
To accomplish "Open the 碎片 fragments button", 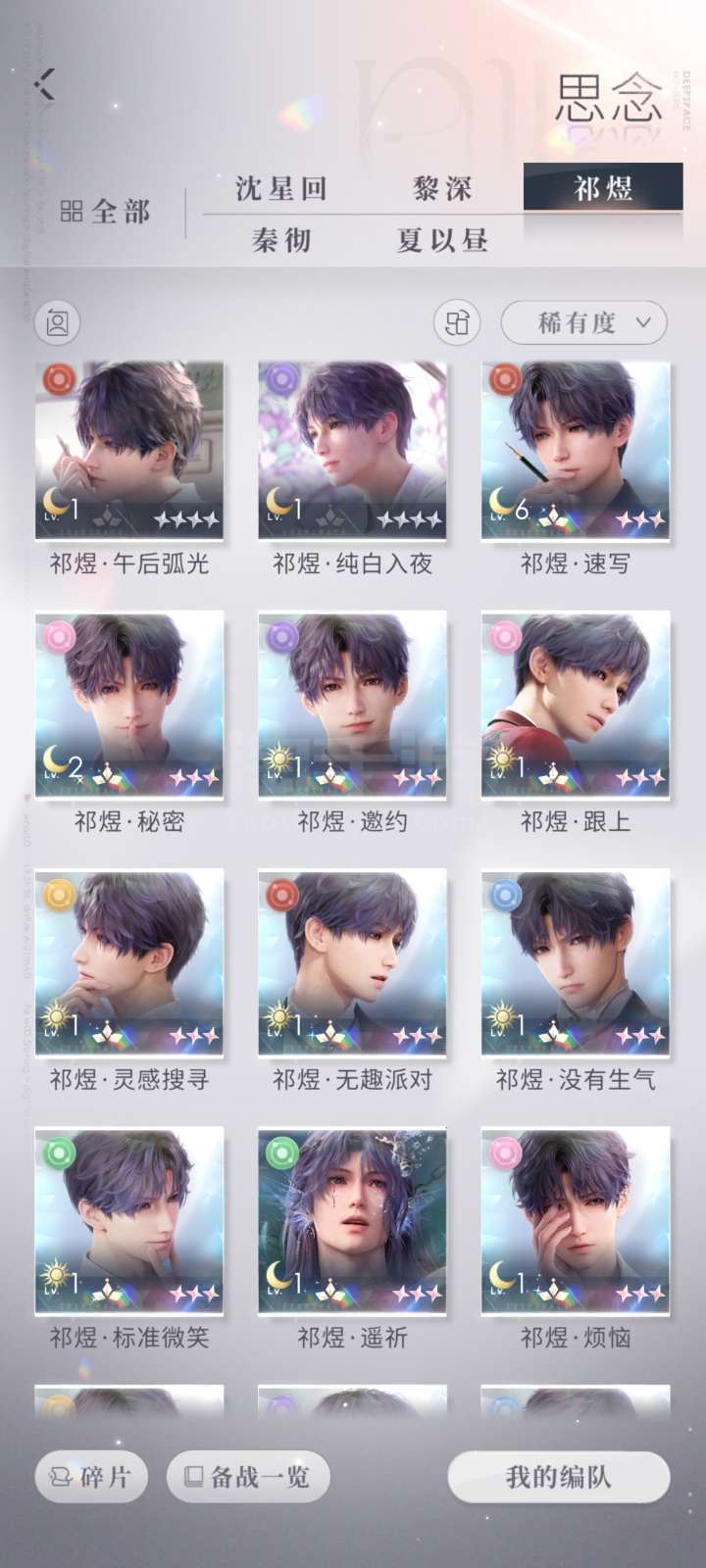I will click(91, 1477).
